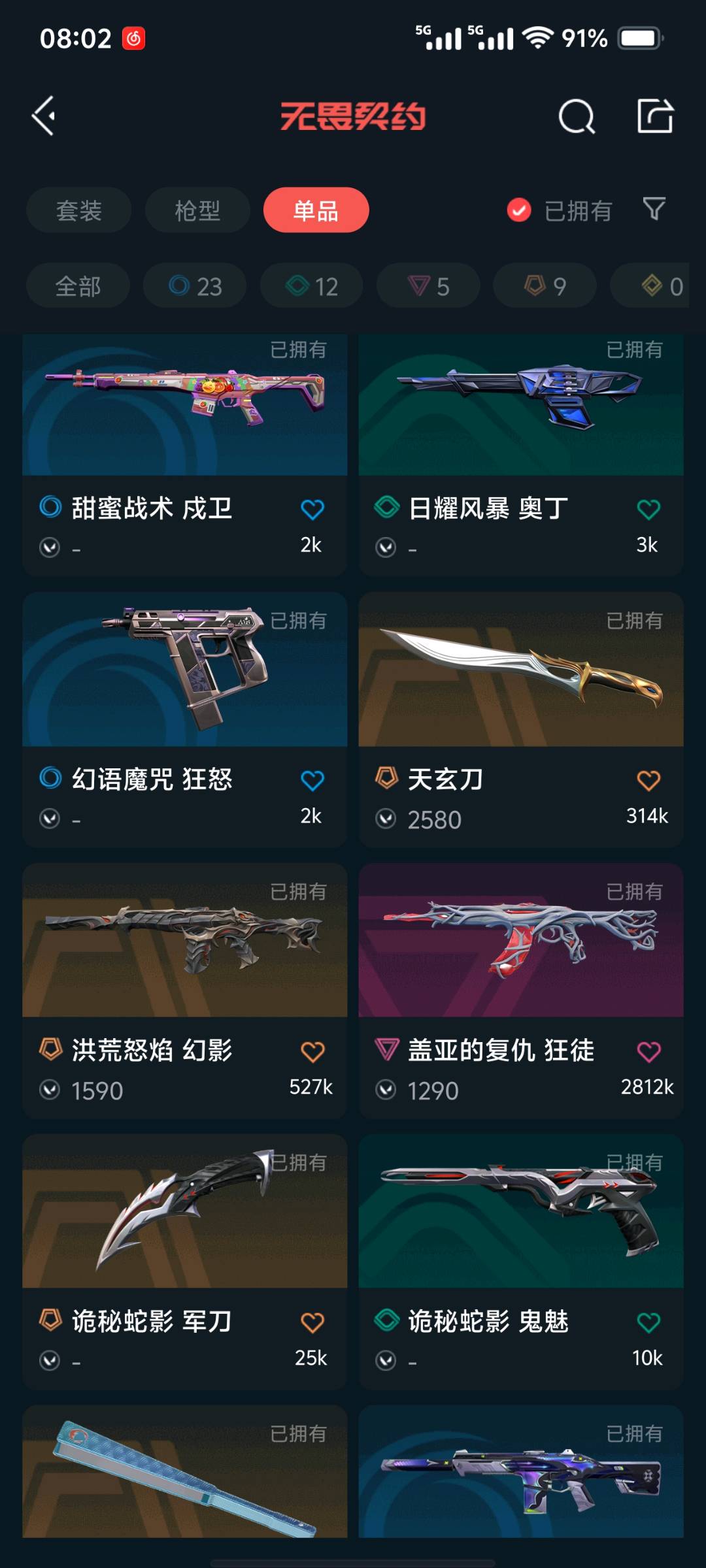The image size is (706, 1568).
Task: Filter by the orange tier chip showing 9
Action: (x=545, y=286)
